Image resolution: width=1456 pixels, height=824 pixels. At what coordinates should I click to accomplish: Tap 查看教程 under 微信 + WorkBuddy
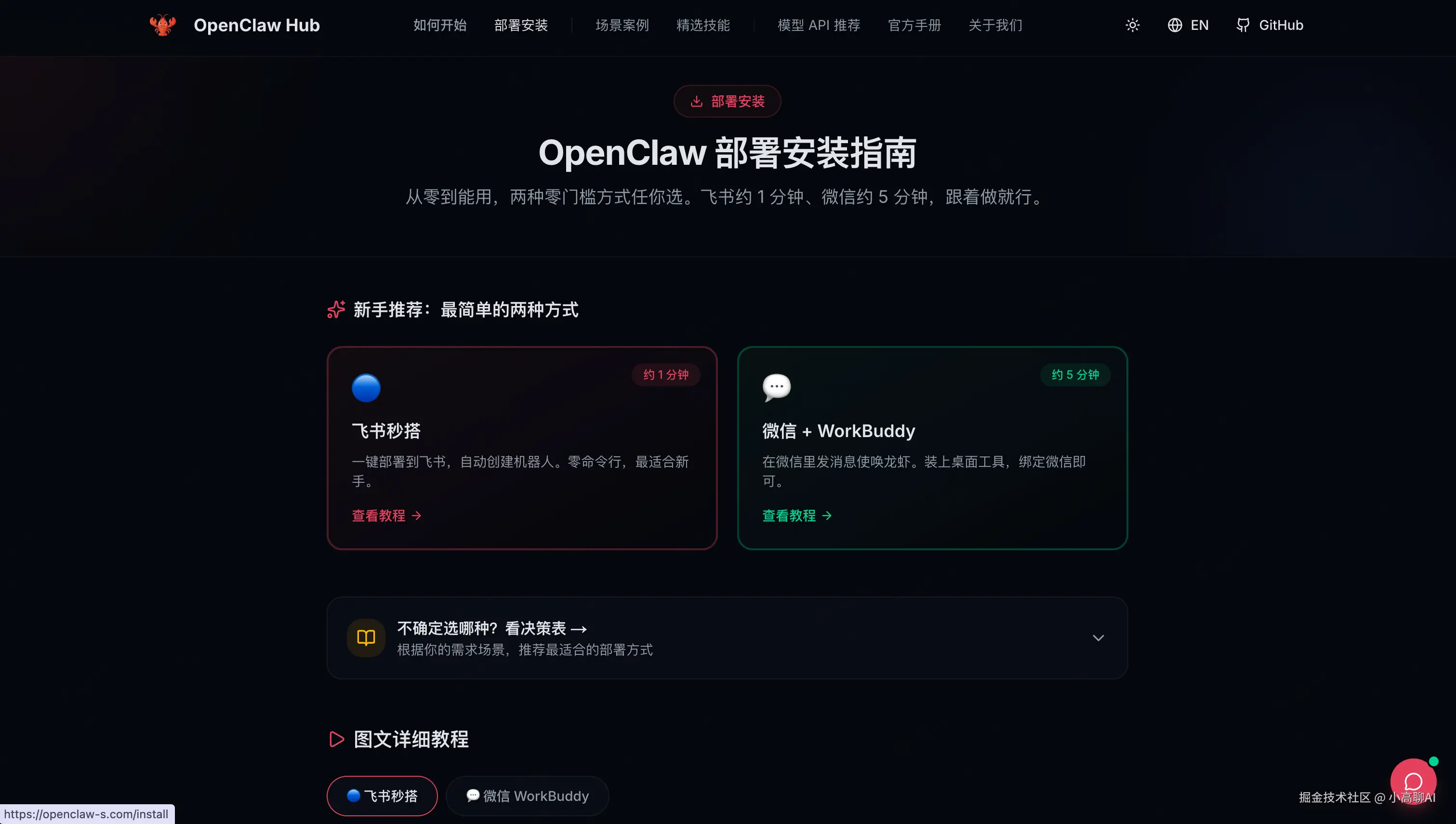pos(796,516)
